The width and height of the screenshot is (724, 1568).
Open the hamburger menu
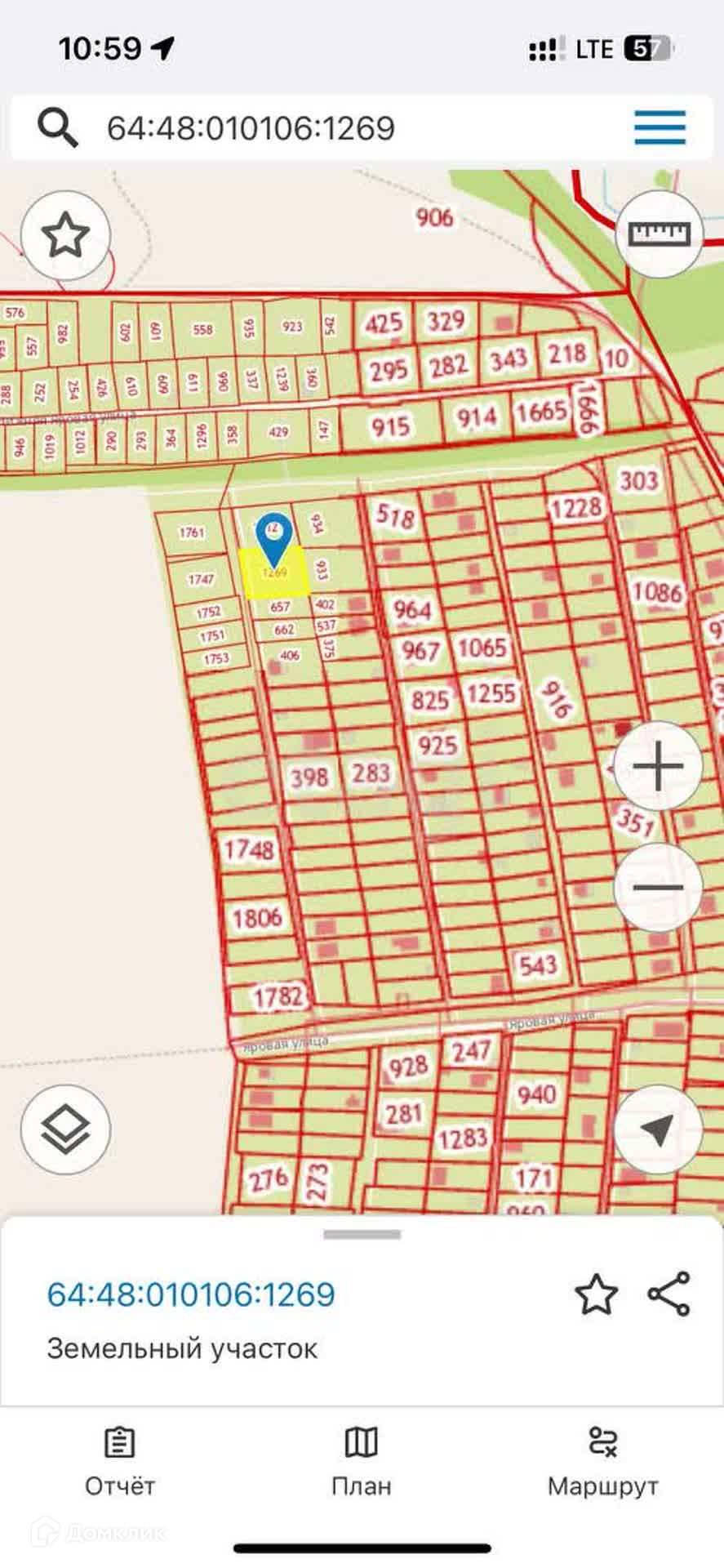(660, 127)
